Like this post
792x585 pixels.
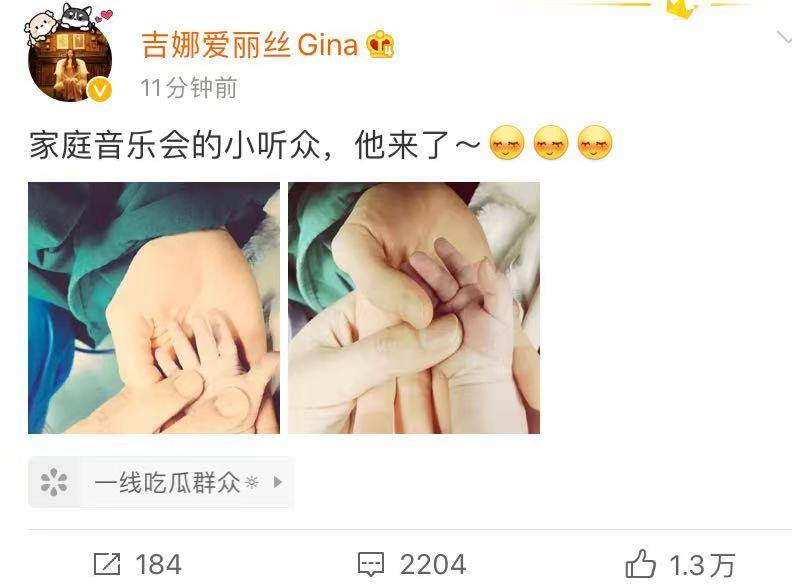click(x=680, y=564)
